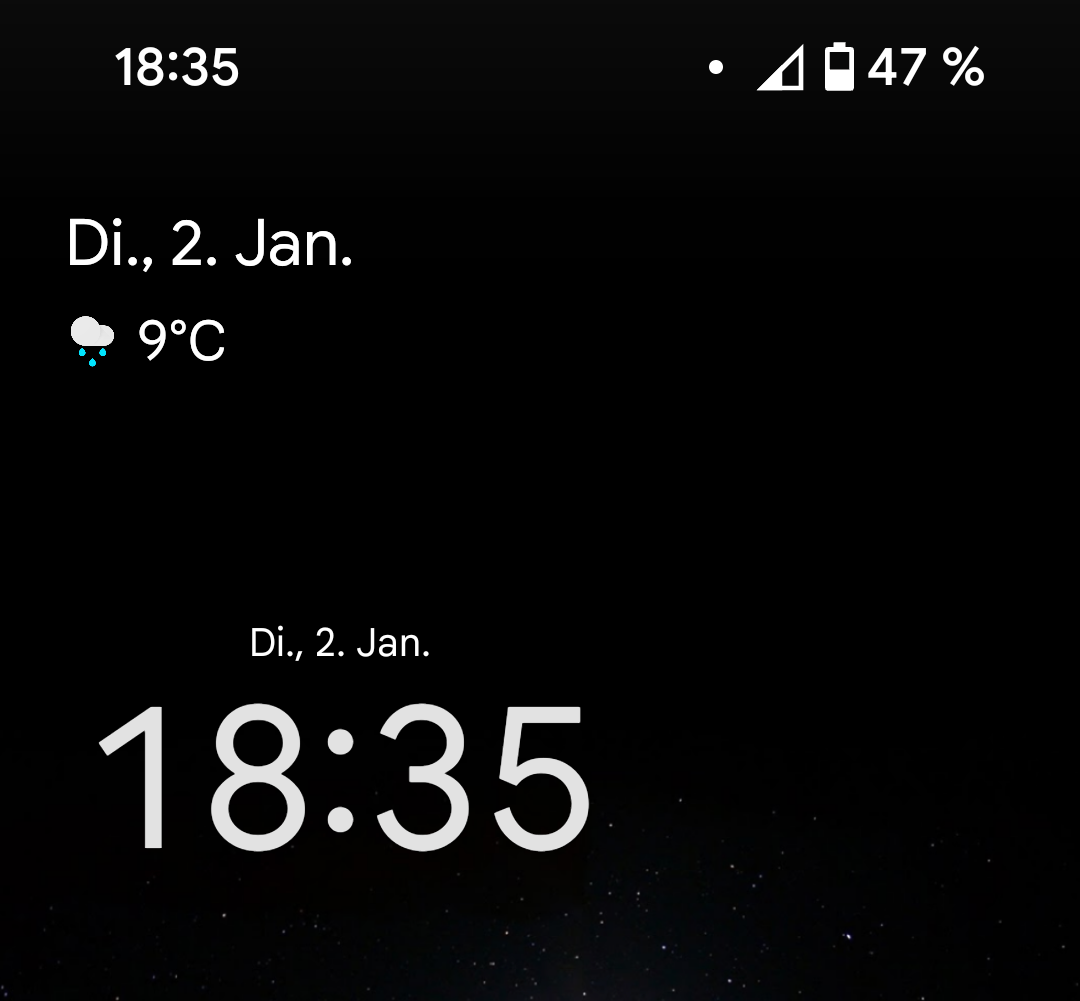This screenshot has height=1001, width=1080.
Task: Open the calendar from the top date widget
Action: tap(209, 244)
